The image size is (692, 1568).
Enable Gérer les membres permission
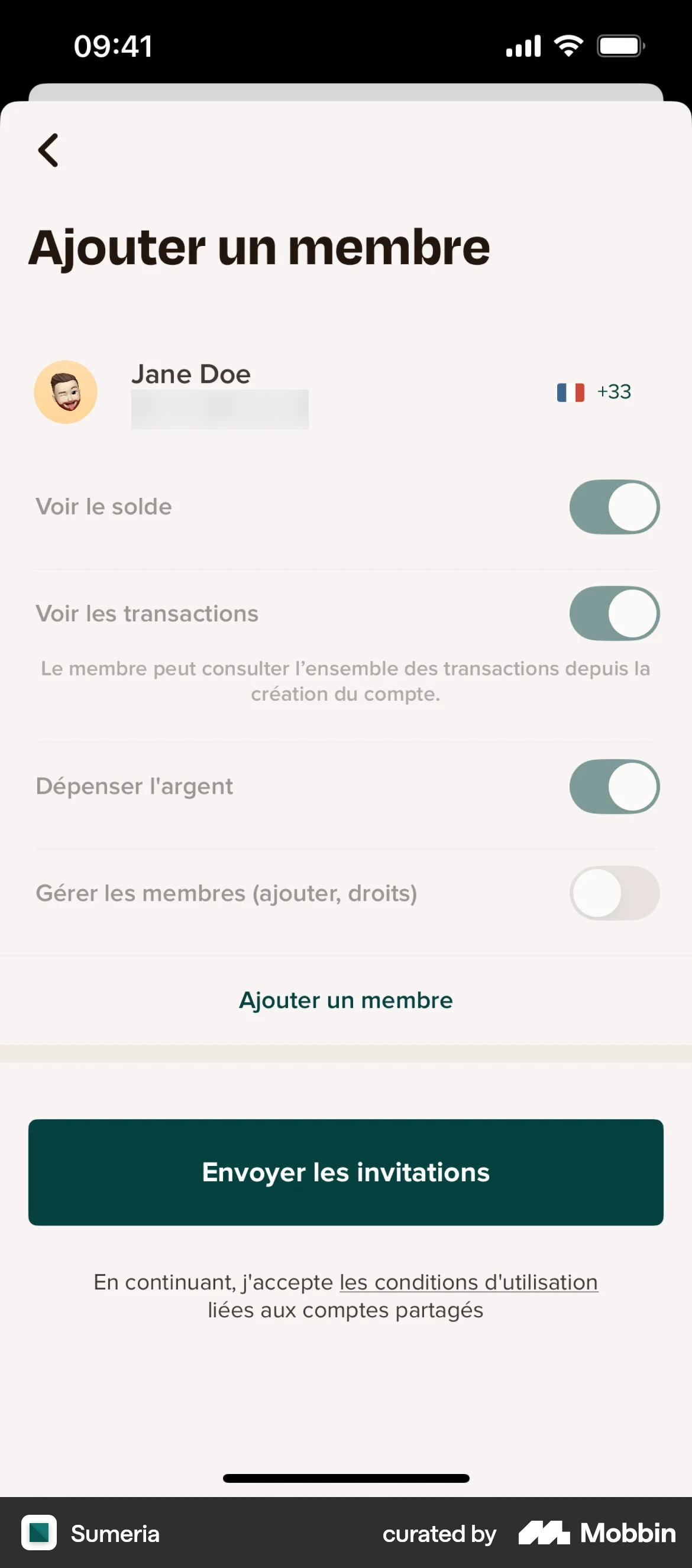[x=615, y=892]
